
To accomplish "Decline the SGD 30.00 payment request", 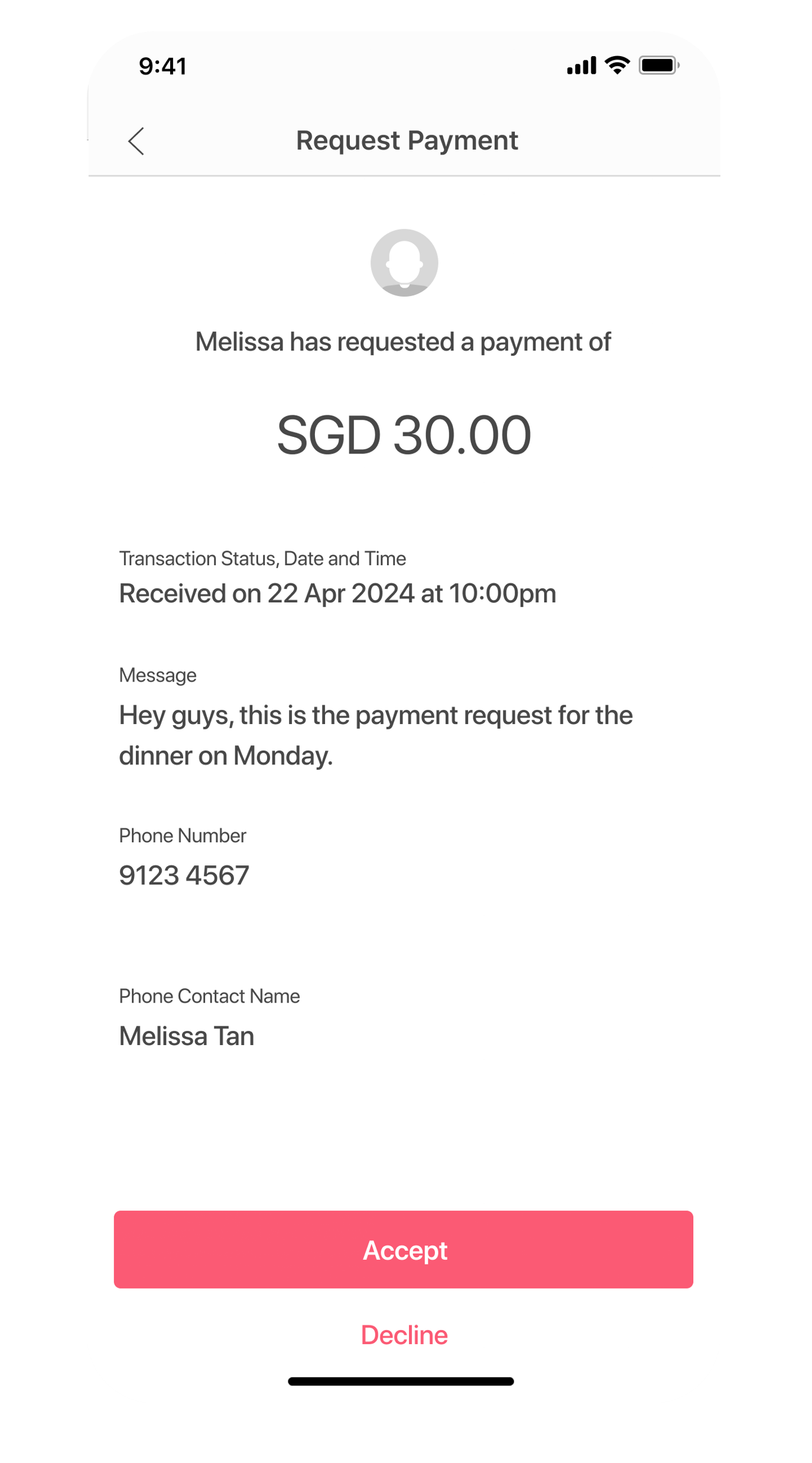I will click(405, 1334).
